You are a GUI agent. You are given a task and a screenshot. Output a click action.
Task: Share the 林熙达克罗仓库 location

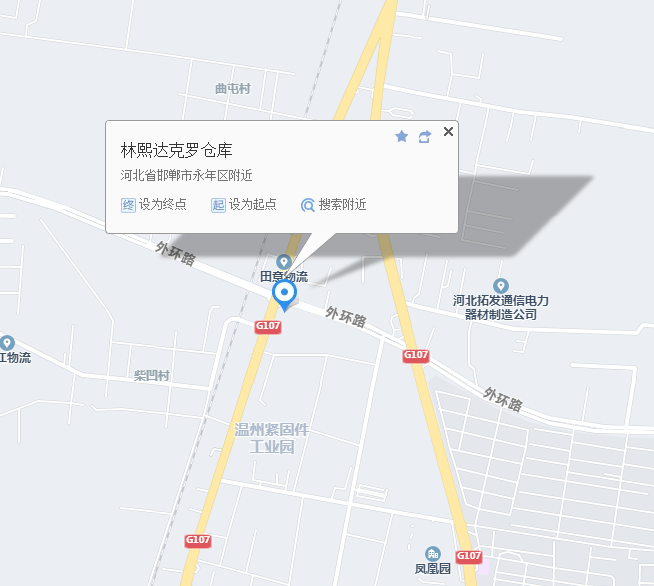pyautogui.click(x=425, y=136)
